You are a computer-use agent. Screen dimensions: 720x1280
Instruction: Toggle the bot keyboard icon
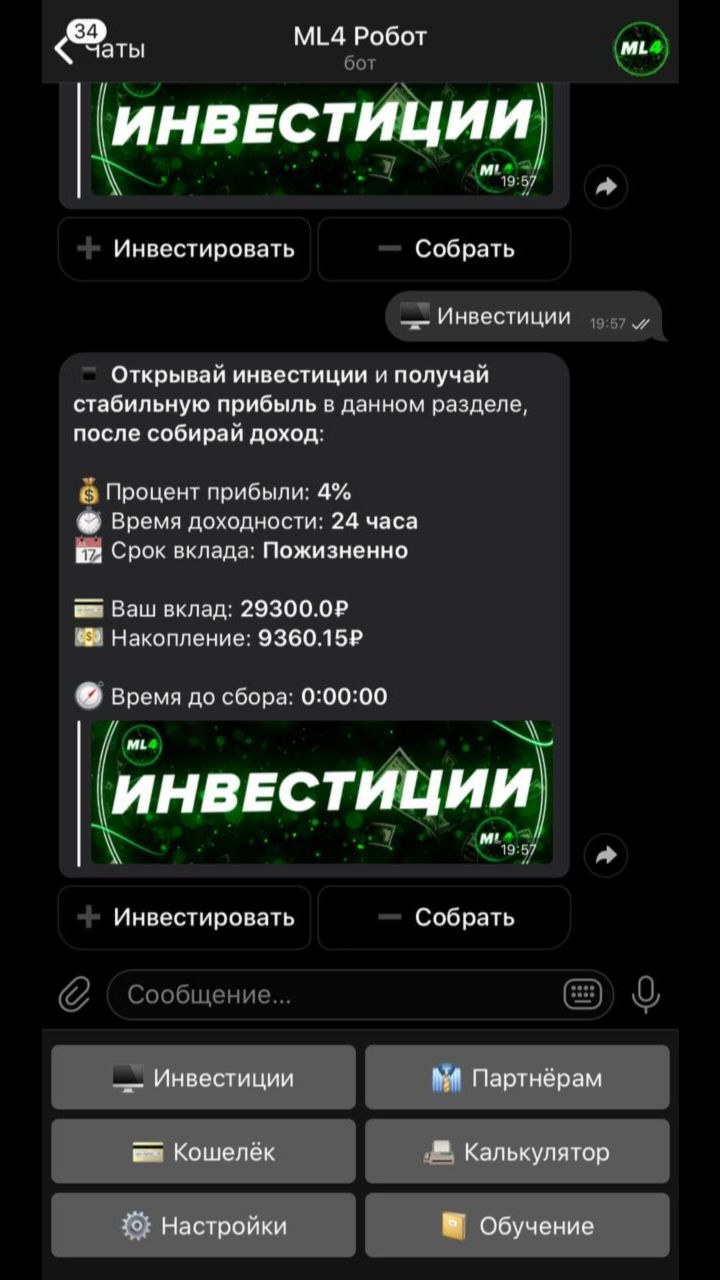click(582, 994)
